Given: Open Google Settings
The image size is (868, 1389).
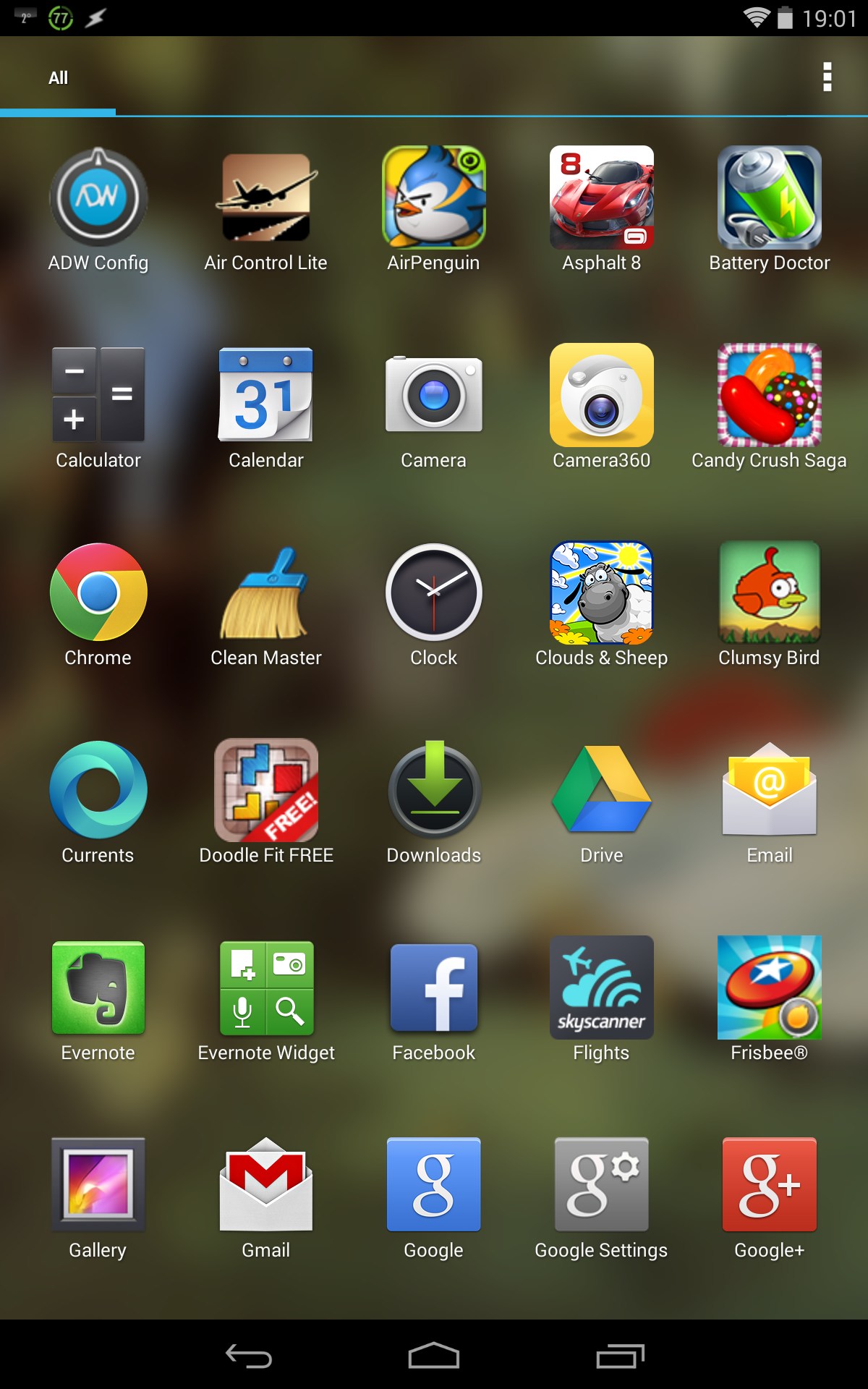Looking at the screenshot, I should coord(601,1185).
